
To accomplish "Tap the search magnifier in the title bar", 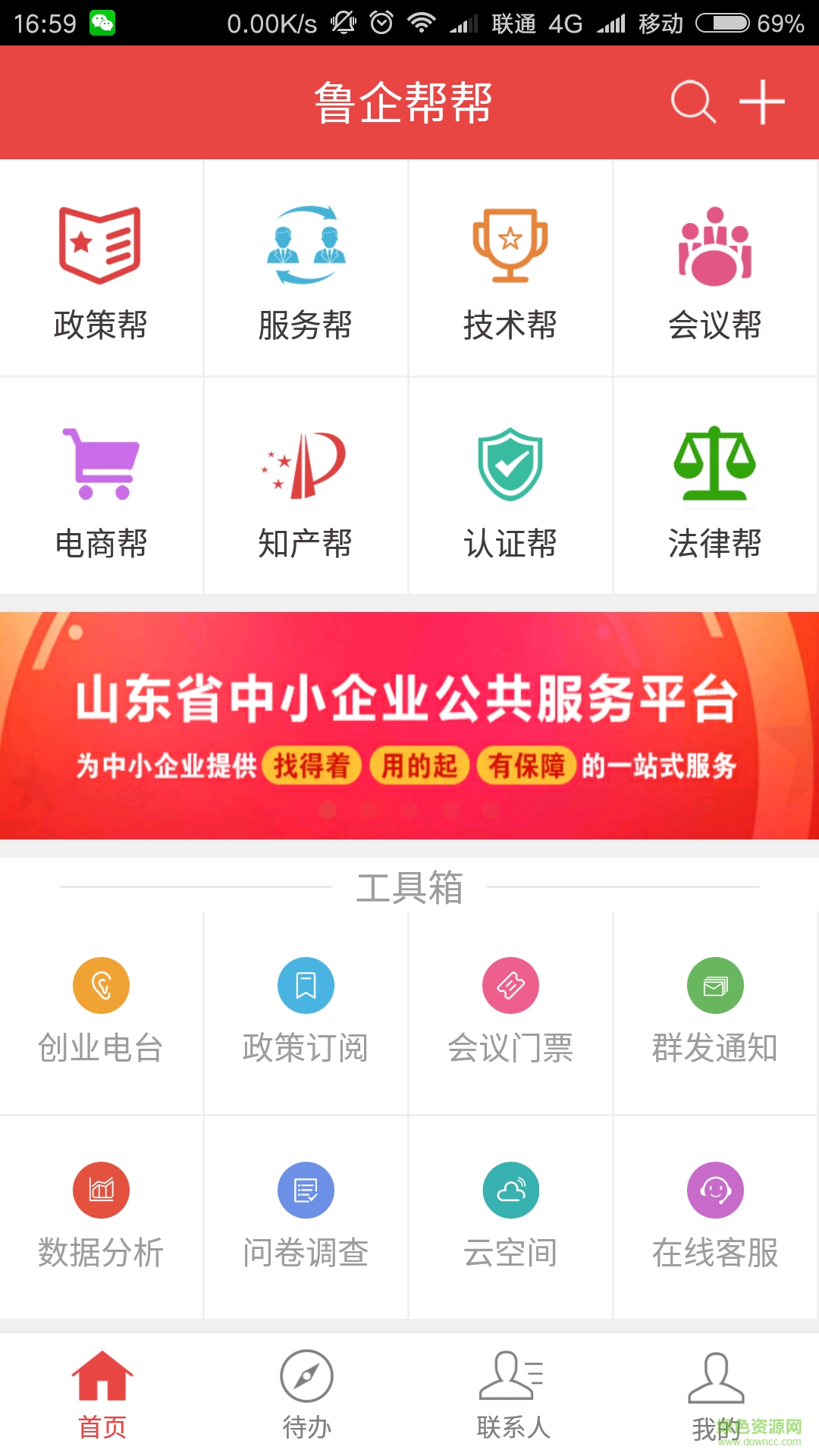I will (x=692, y=102).
